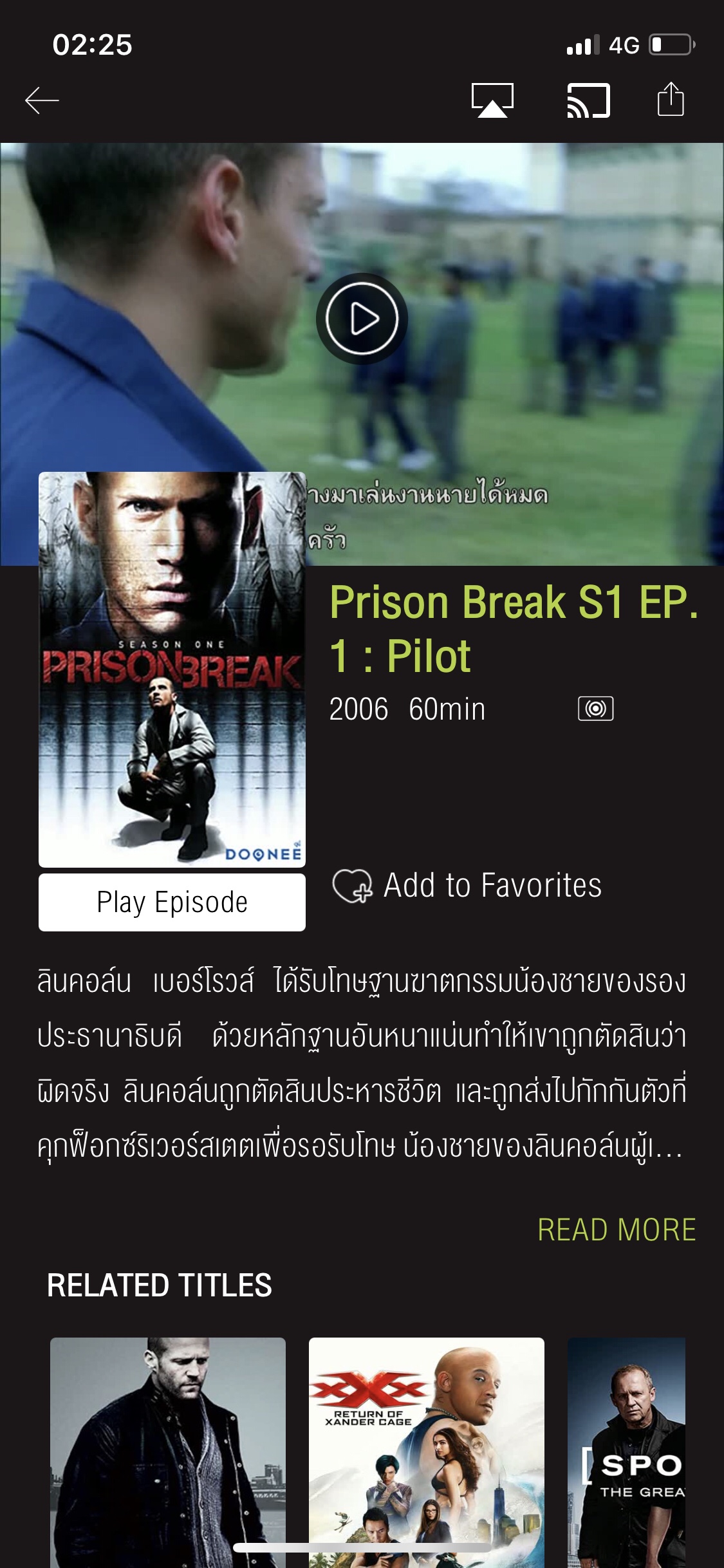Viewport: 724px width, 1568px height.
Task: Open AirPlay streaming options
Action: tap(492, 100)
